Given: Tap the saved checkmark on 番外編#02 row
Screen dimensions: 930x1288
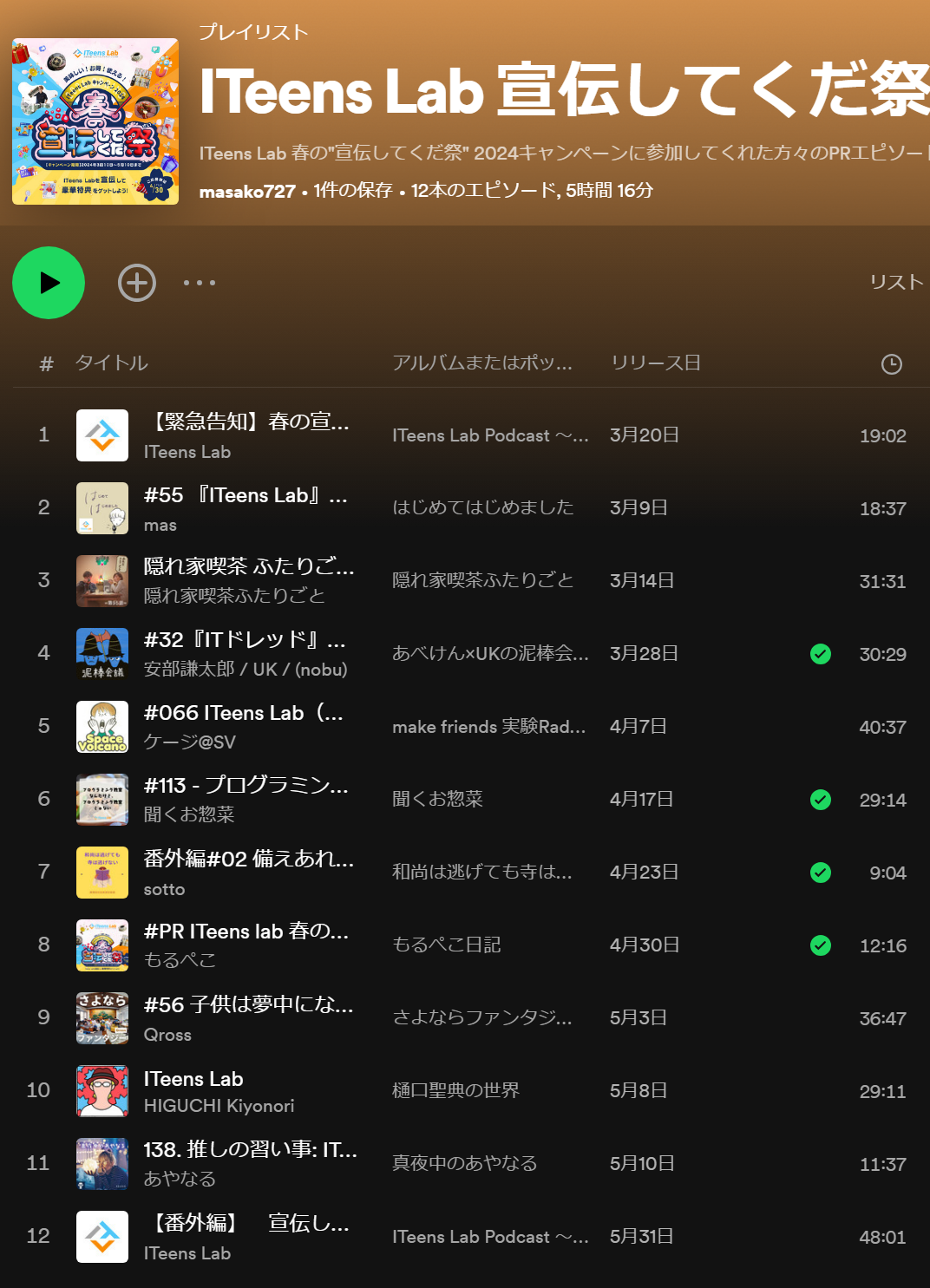Looking at the screenshot, I should pos(821,873).
